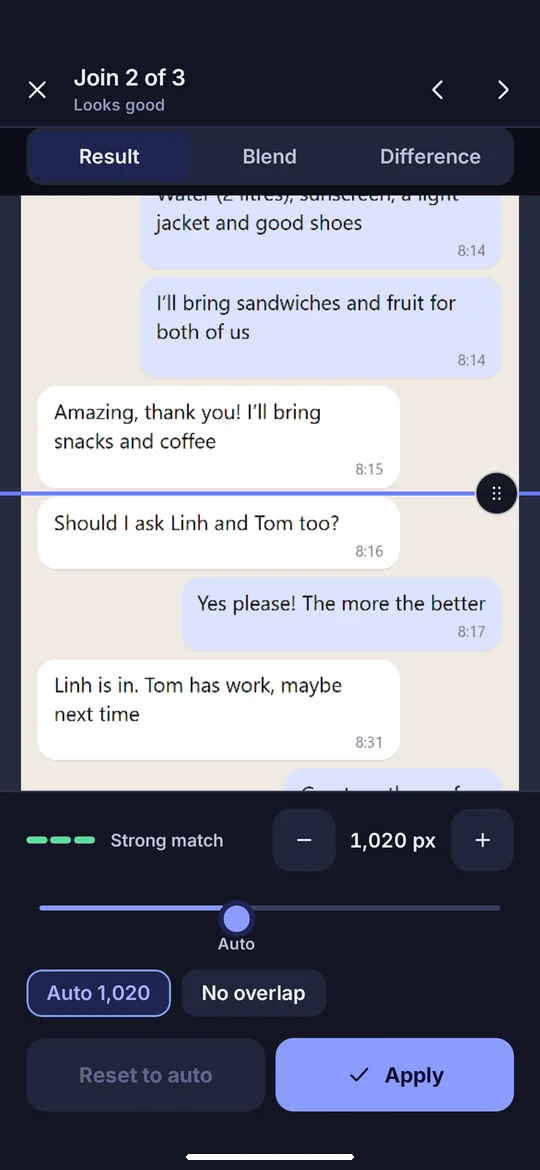Select the Auto 1,020 chip
The height and width of the screenshot is (1170, 540).
(98, 993)
